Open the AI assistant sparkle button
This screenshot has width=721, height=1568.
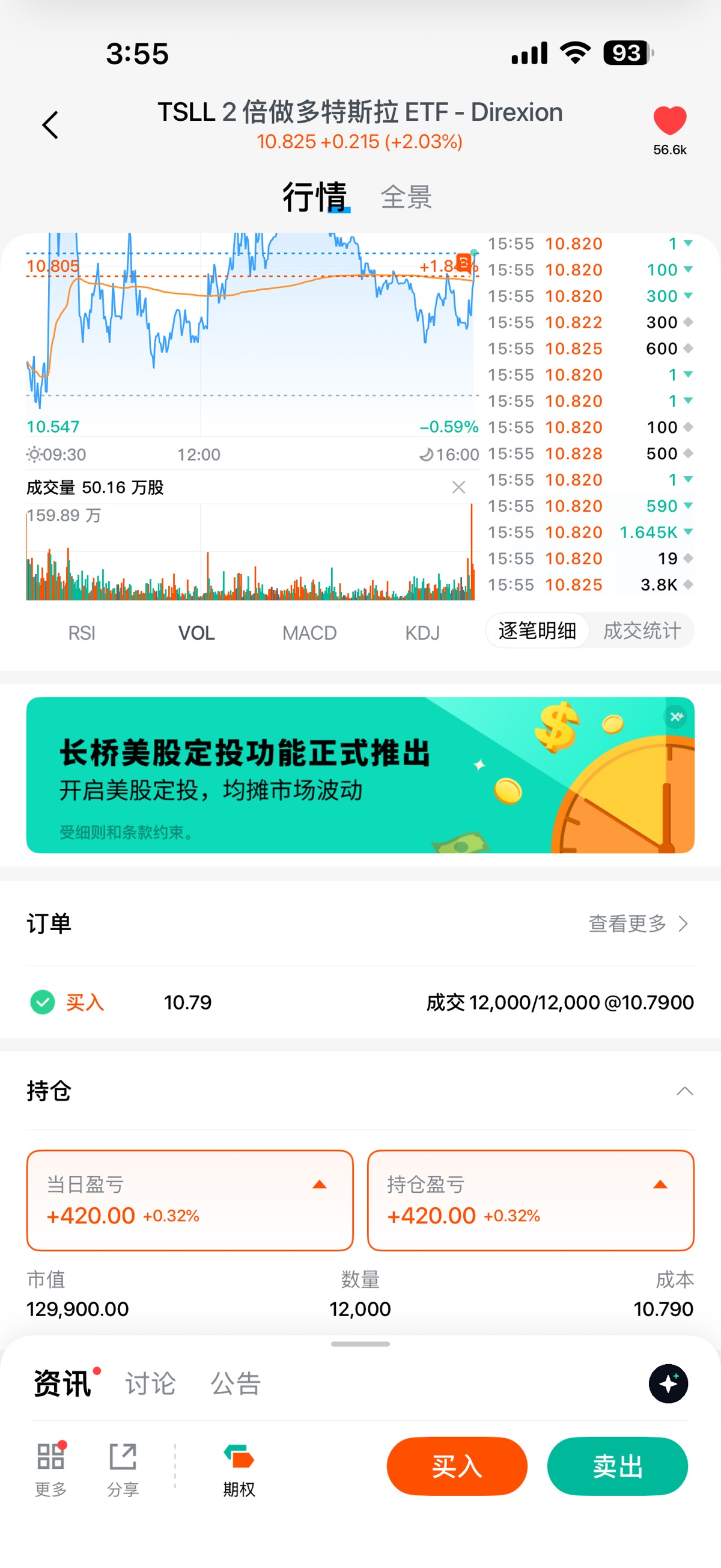pyautogui.click(x=668, y=1383)
